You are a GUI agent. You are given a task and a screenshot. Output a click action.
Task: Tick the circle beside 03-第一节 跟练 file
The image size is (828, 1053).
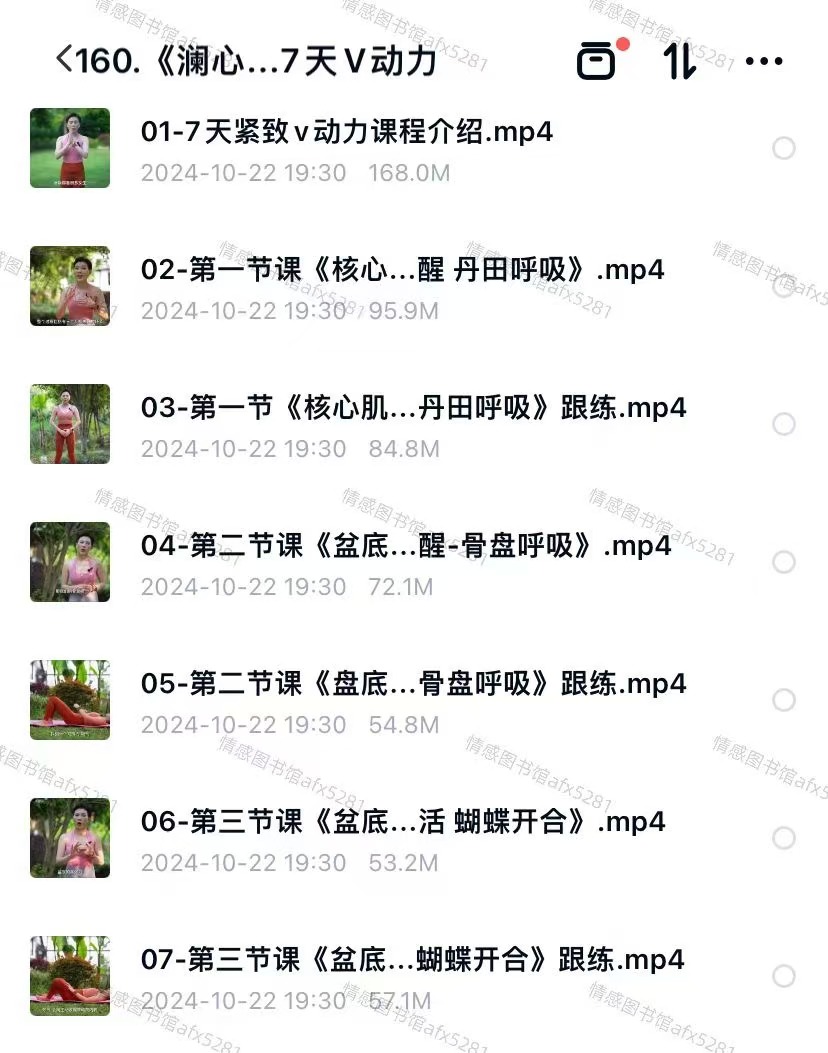tap(784, 424)
